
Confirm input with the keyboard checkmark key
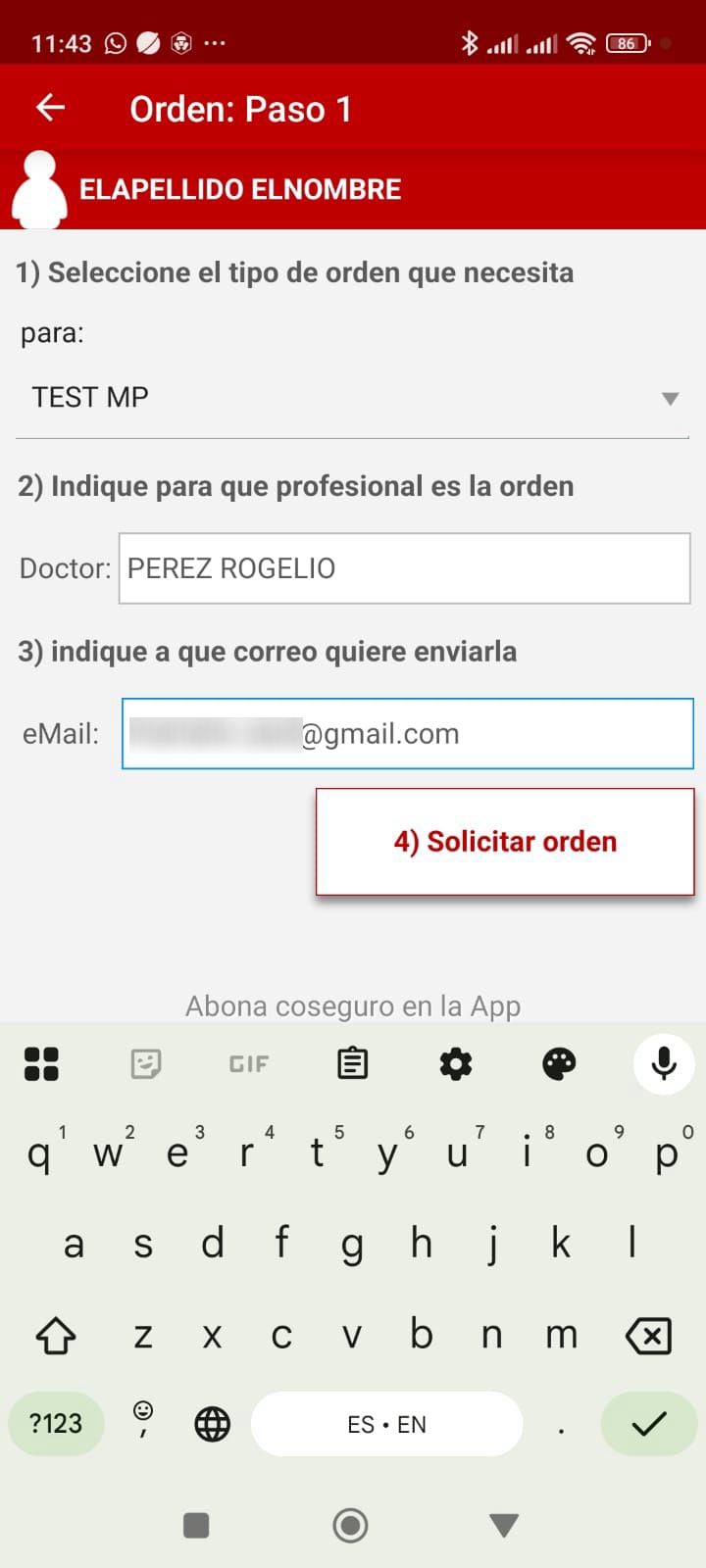648,1423
